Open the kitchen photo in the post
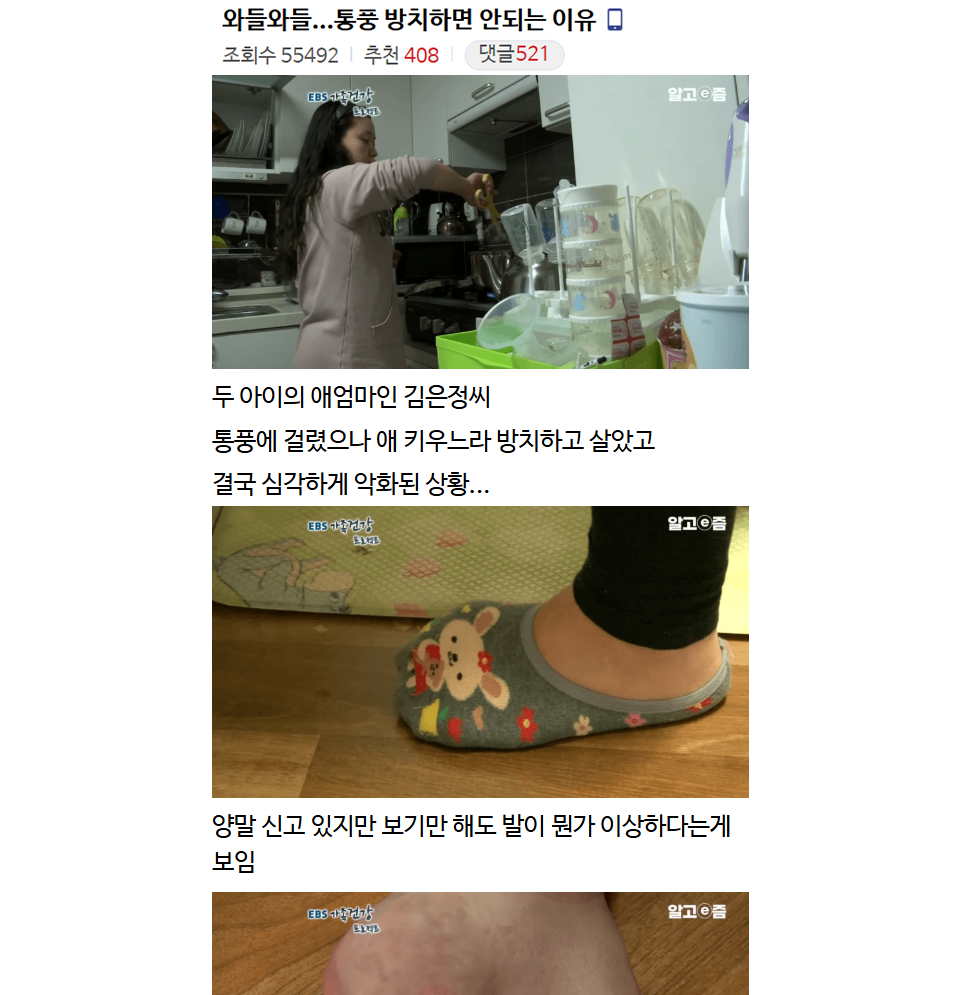Image resolution: width=957 pixels, height=995 pixels. [x=480, y=222]
